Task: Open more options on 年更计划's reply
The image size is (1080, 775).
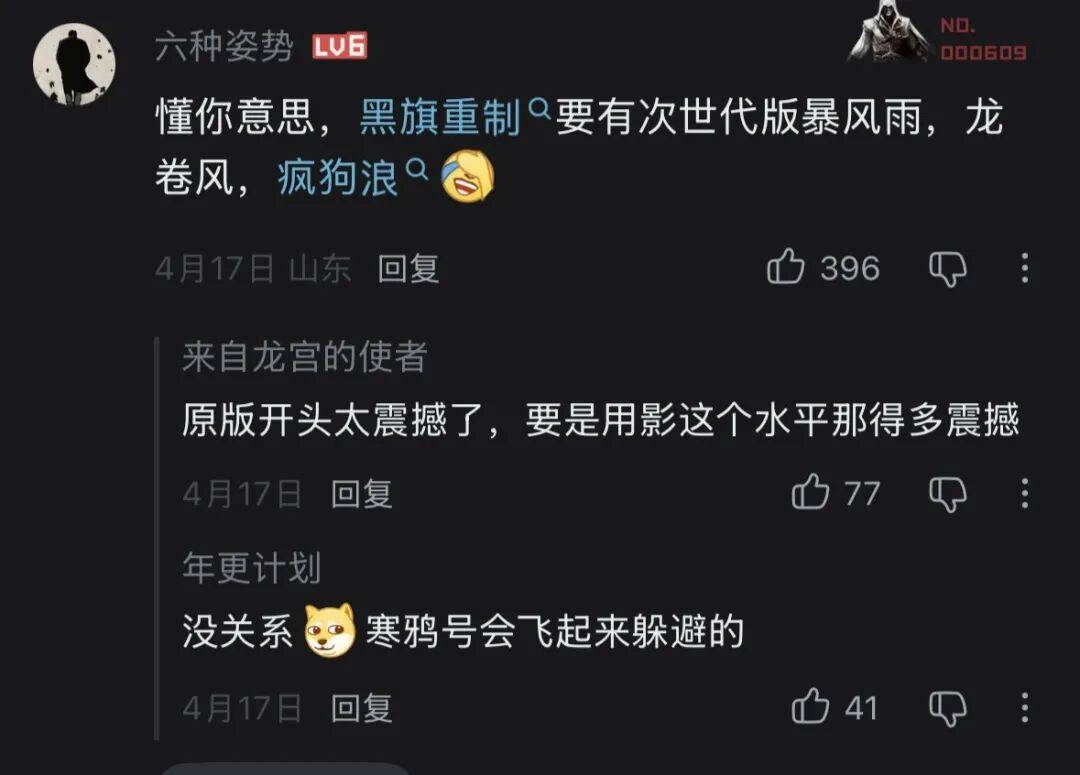Action: point(1024,708)
